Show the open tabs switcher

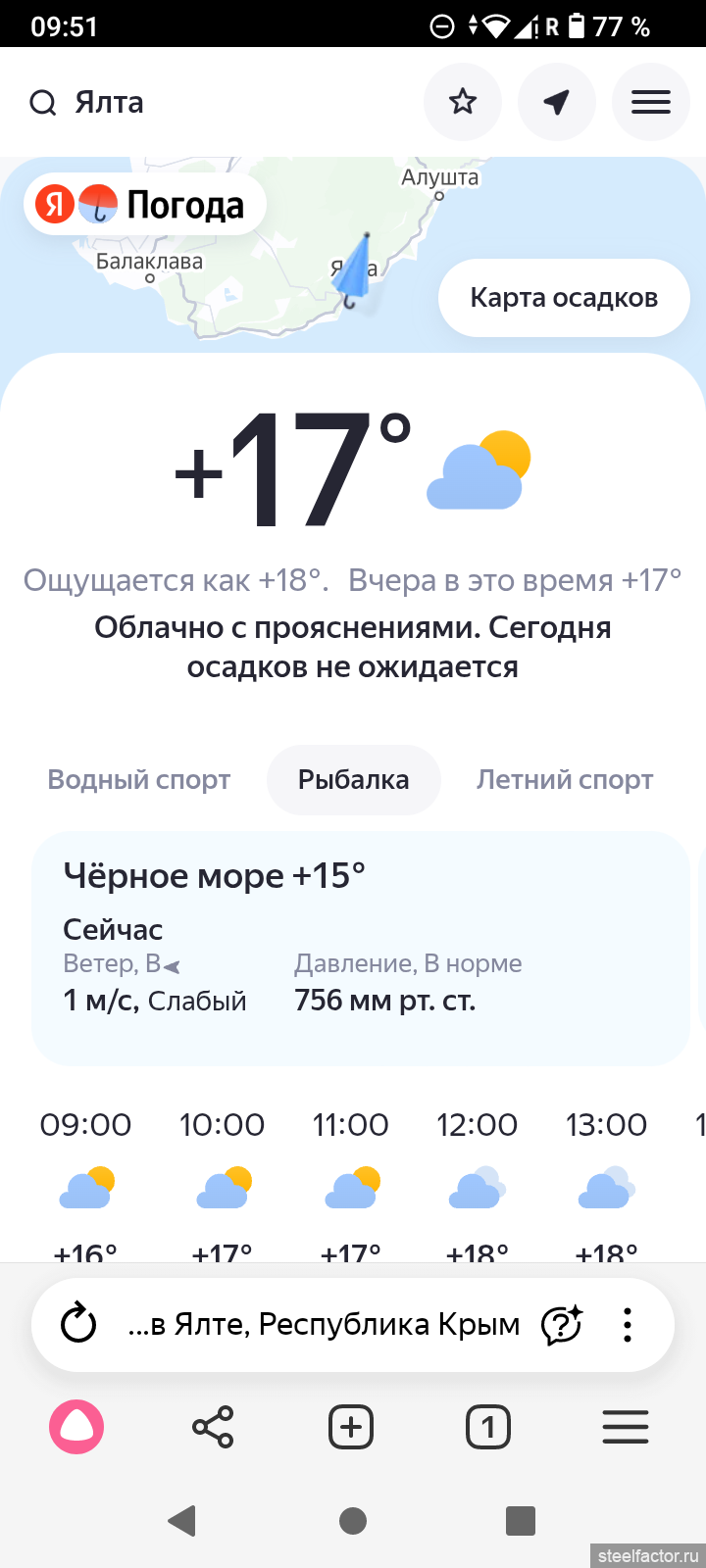[x=488, y=1427]
